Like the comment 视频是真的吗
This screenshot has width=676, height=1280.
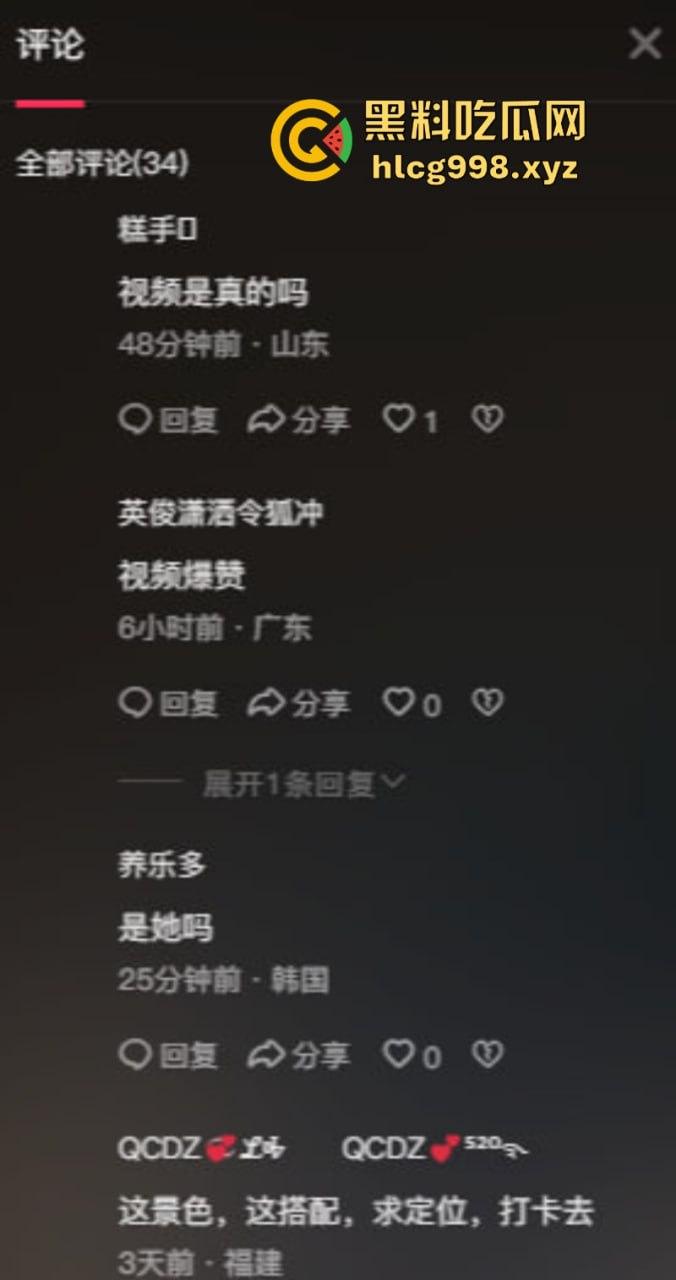coord(400,420)
